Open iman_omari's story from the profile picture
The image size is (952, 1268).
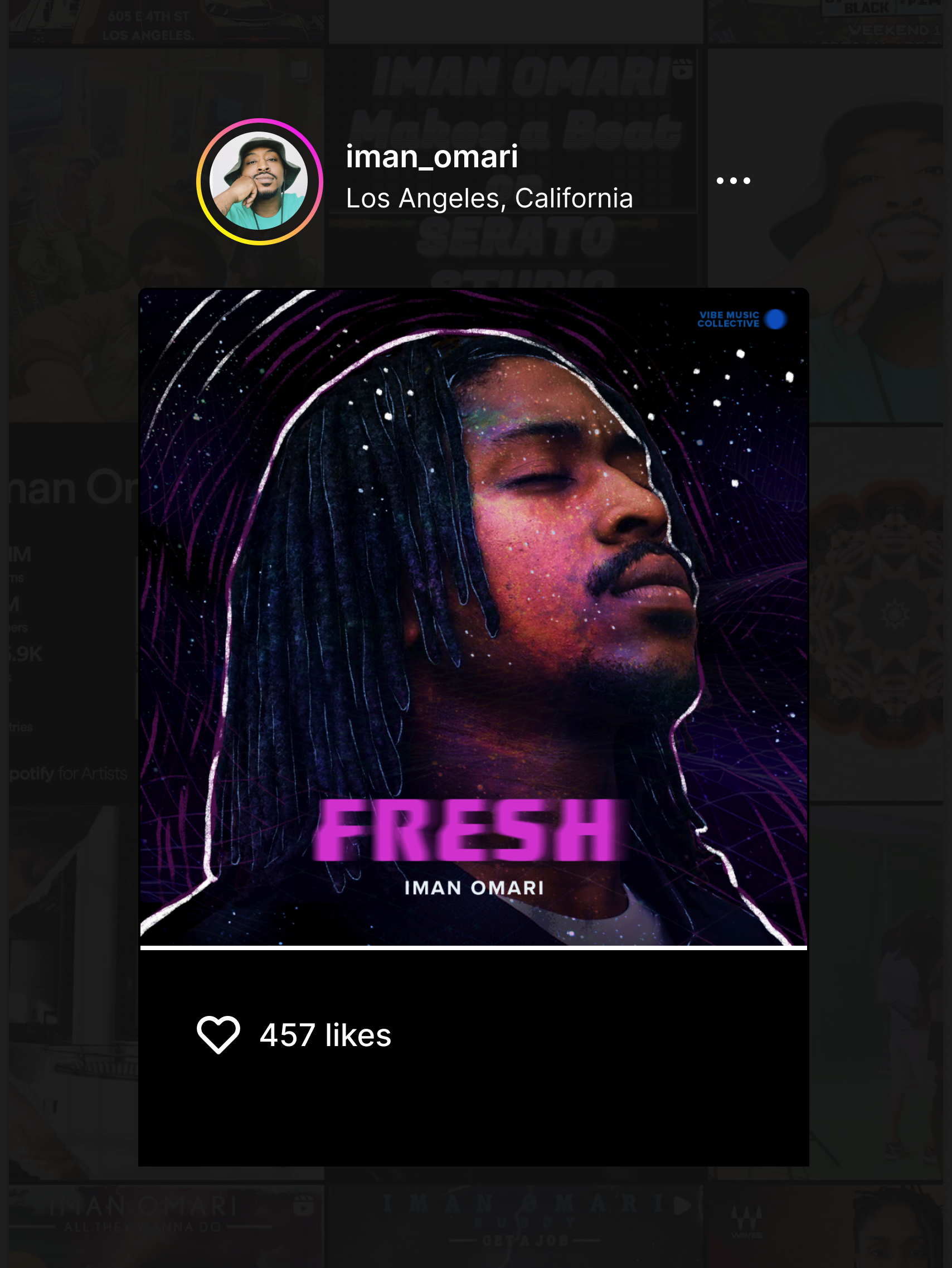click(260, 182)
